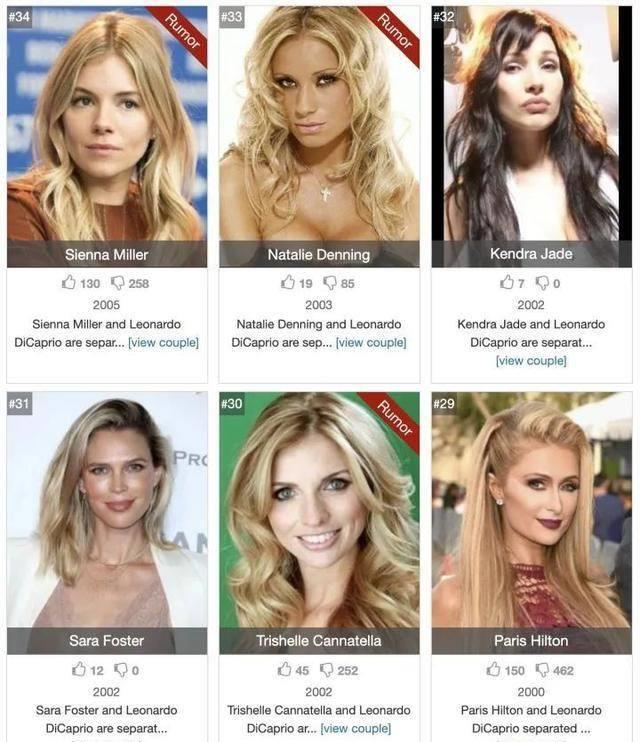
Task: Open the Sienna Miller card photo
Action: click(106, 125)
